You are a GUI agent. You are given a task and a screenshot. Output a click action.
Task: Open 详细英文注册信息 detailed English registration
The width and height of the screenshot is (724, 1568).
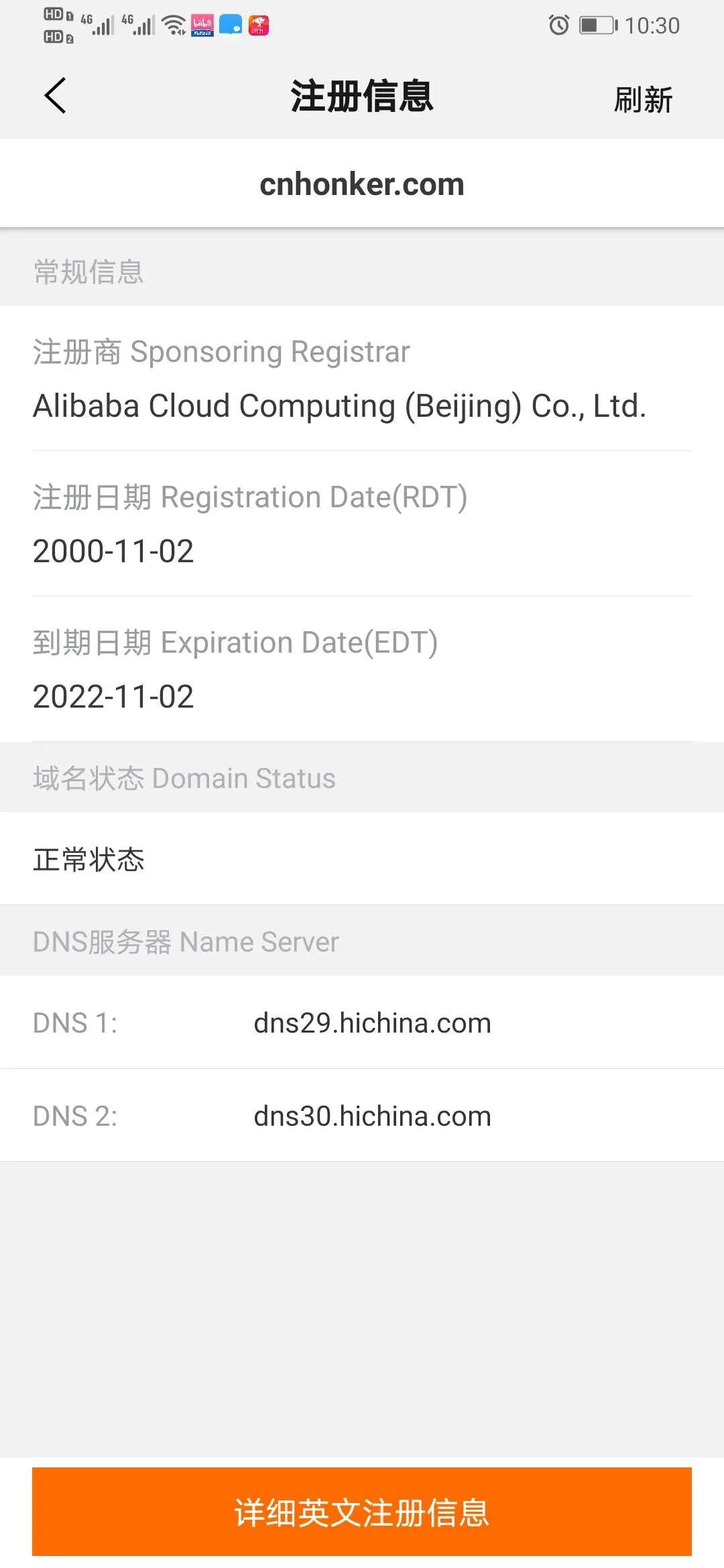[x=362, y=1512]
